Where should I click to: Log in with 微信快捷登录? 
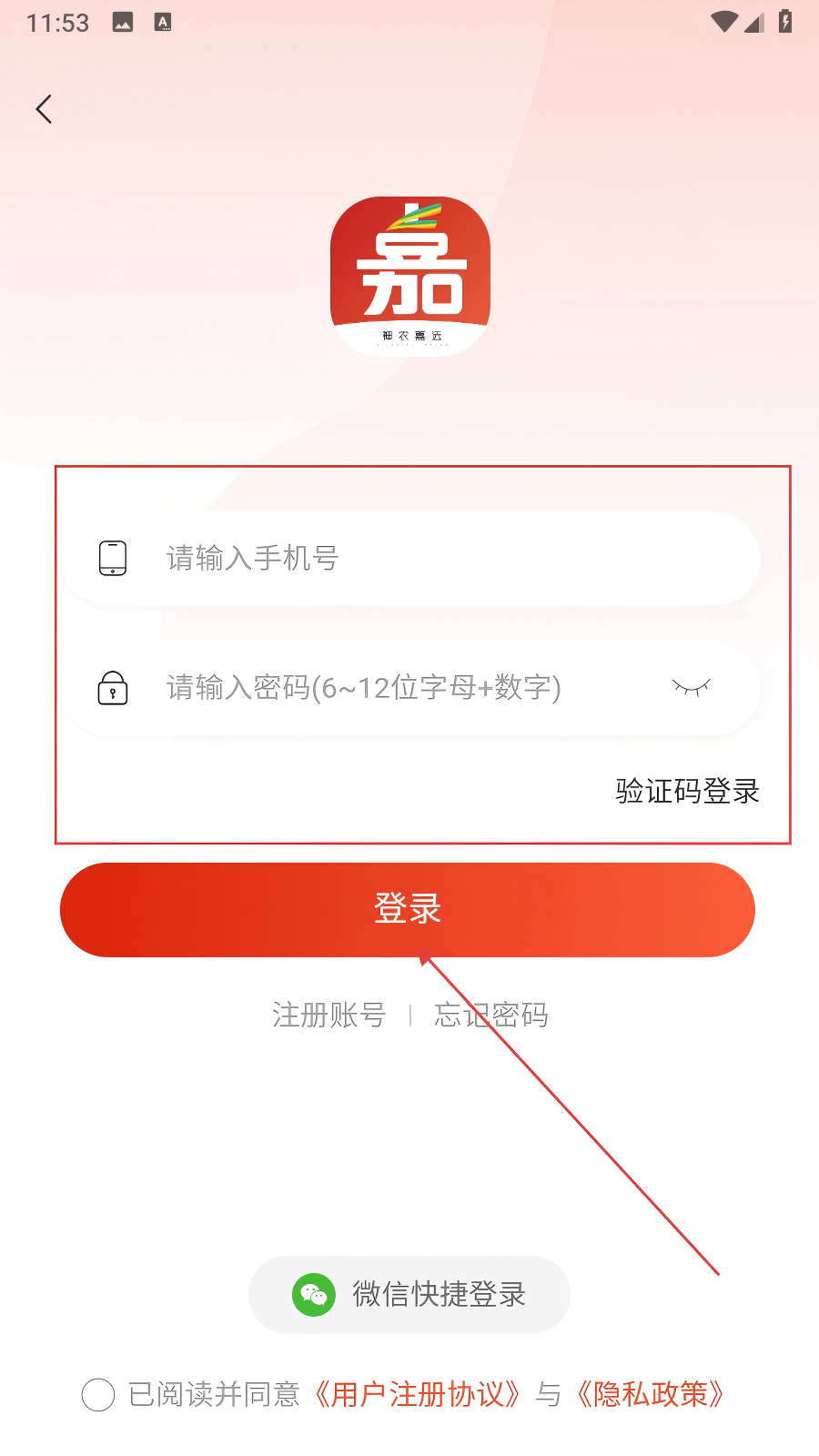coord(409,1294)
